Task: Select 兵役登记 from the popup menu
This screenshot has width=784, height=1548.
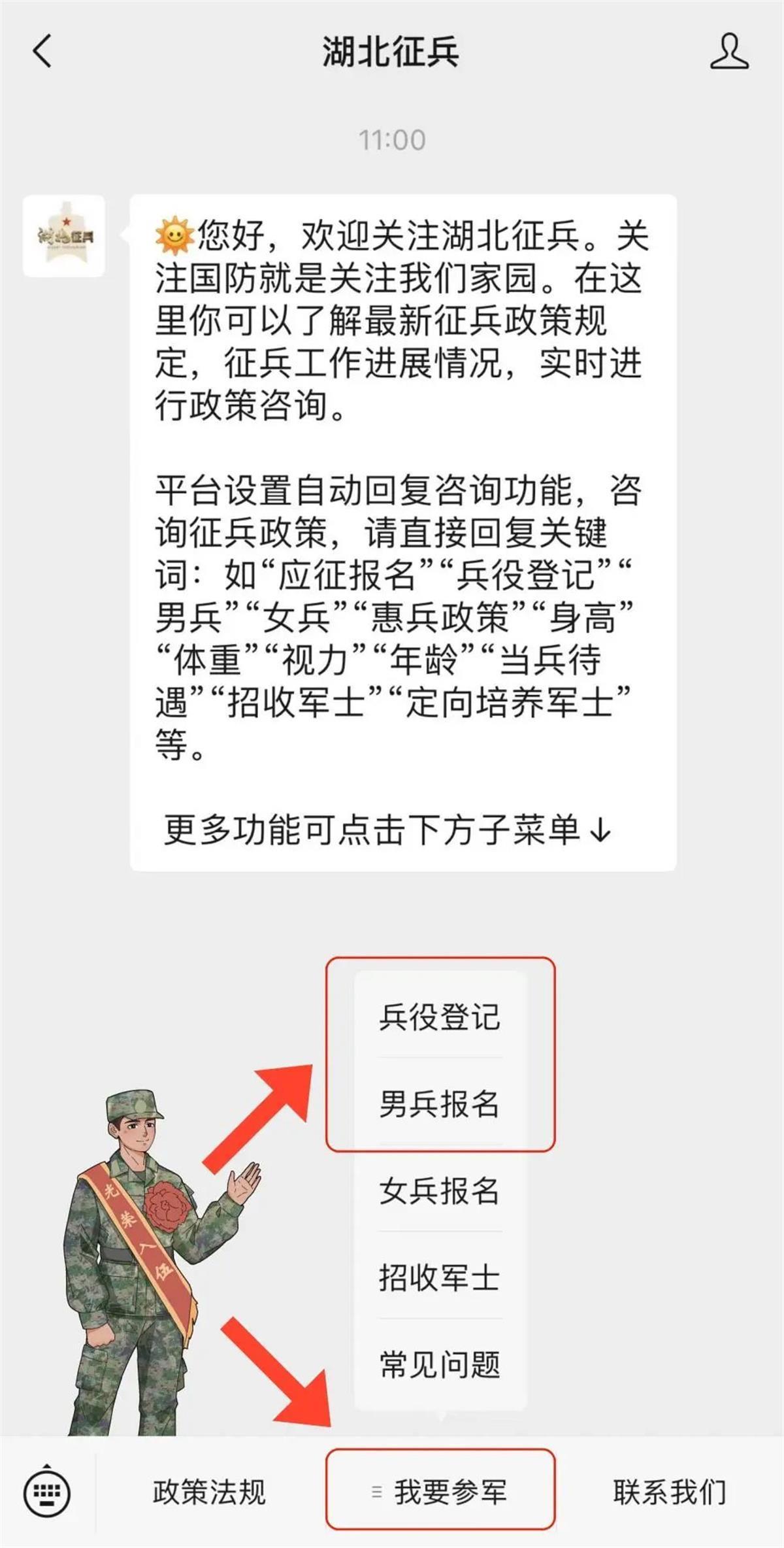Action: click(440, 1017)
